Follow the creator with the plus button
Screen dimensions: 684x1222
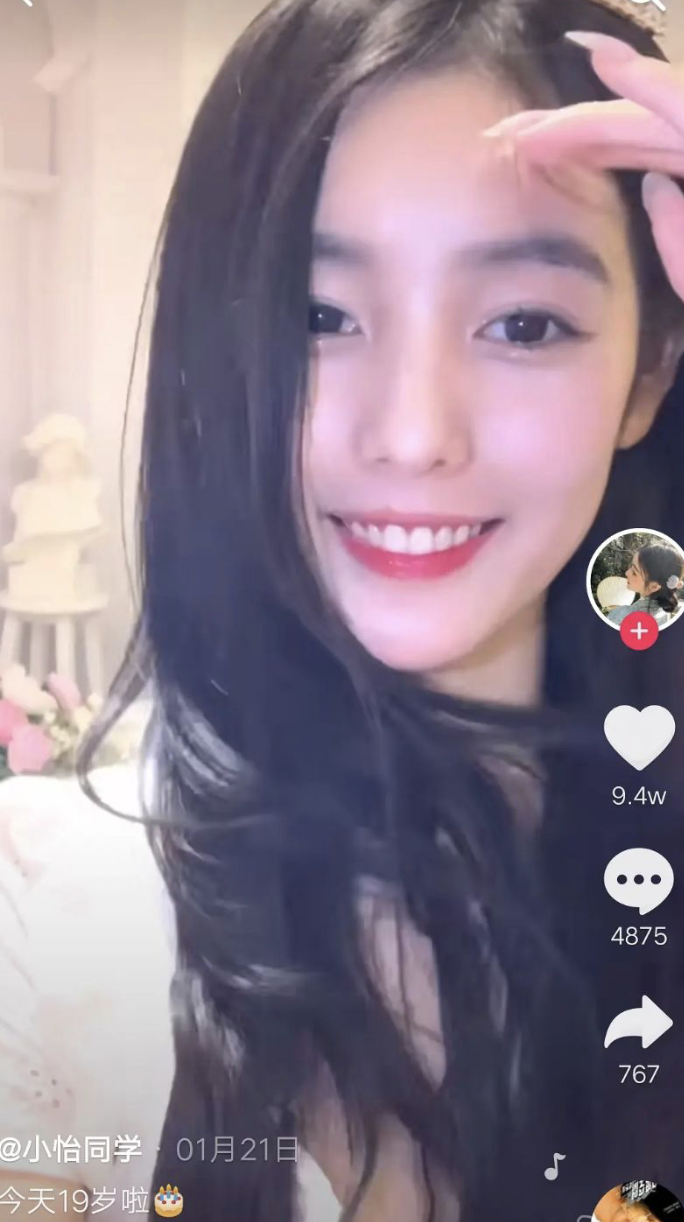point(639,632)
